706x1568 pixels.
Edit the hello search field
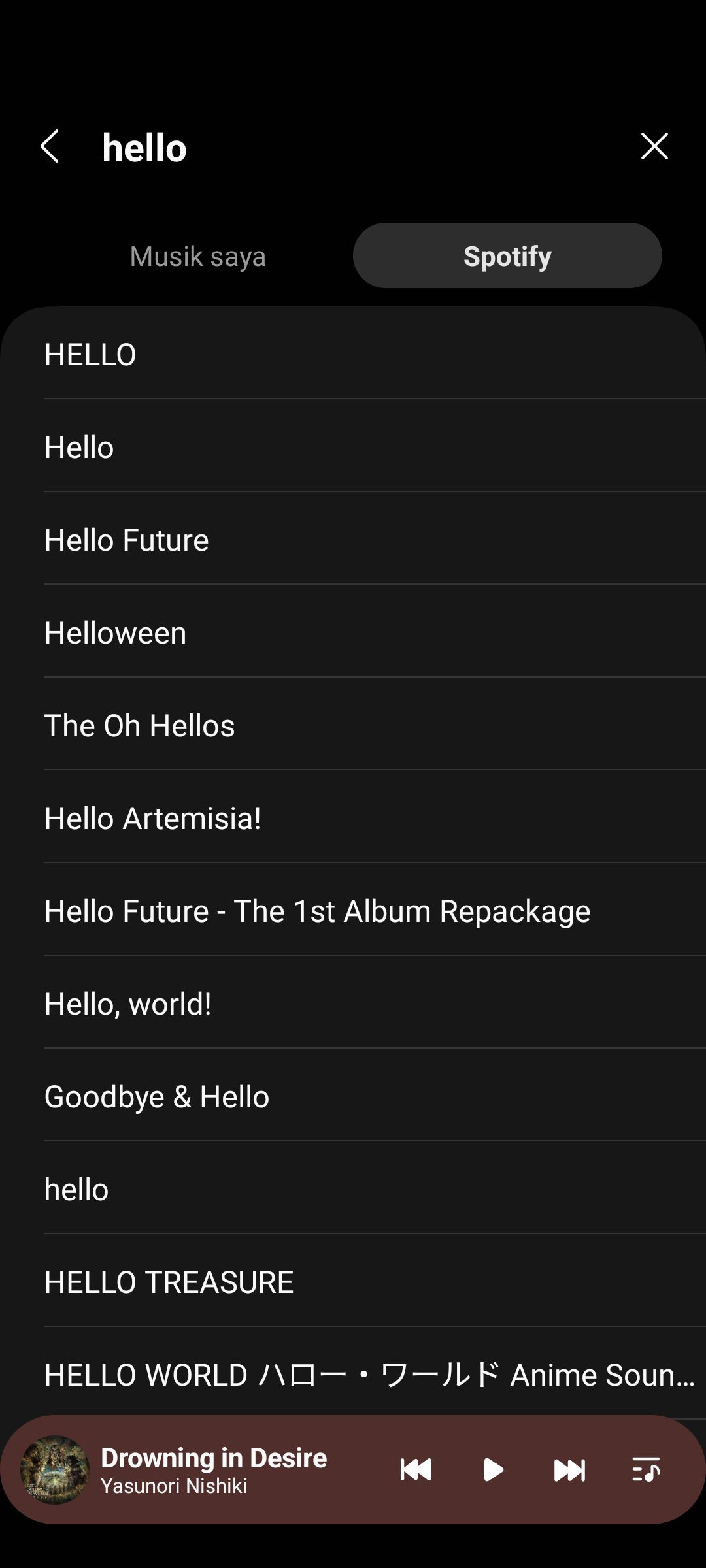click(x=327, y=148)
